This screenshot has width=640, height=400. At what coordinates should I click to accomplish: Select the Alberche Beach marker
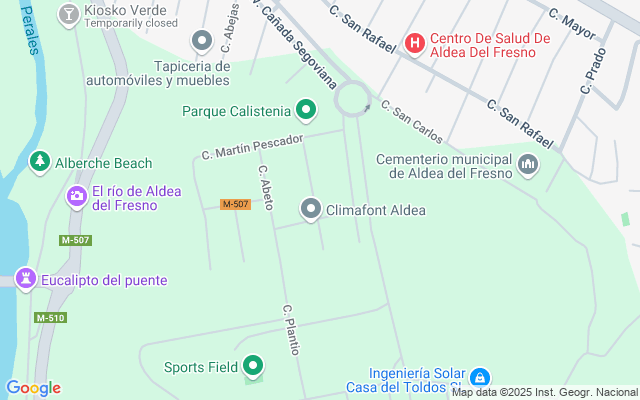point(40,162)
